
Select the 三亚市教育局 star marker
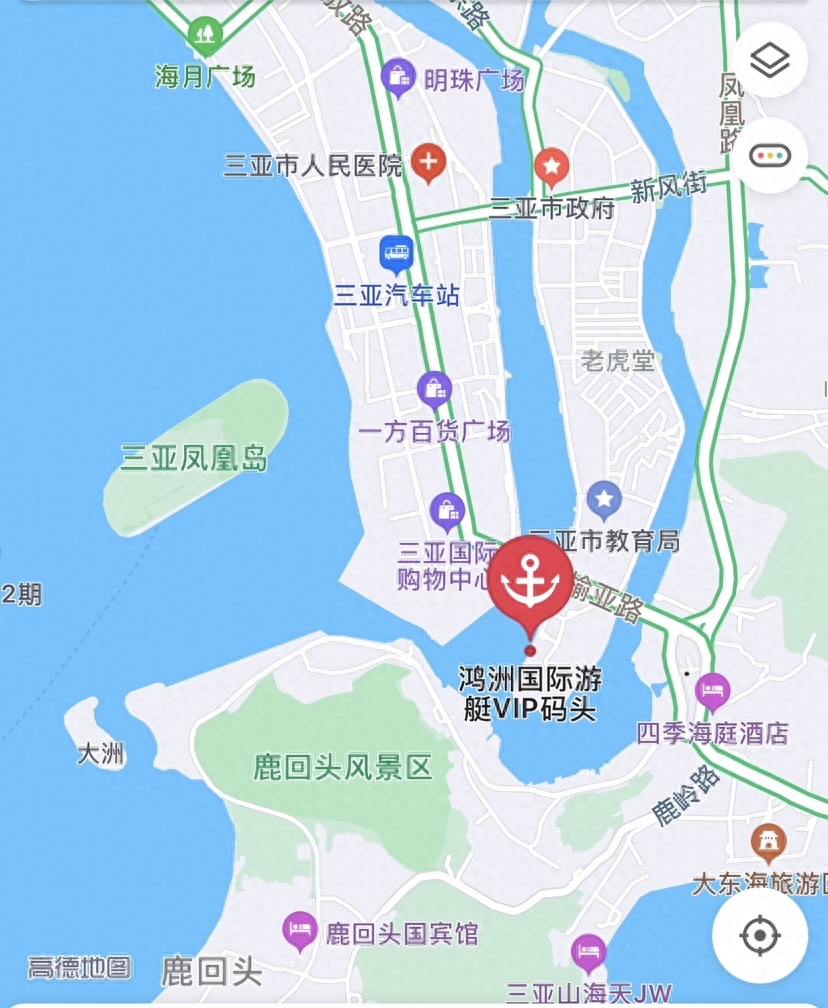tap(603, 497)
